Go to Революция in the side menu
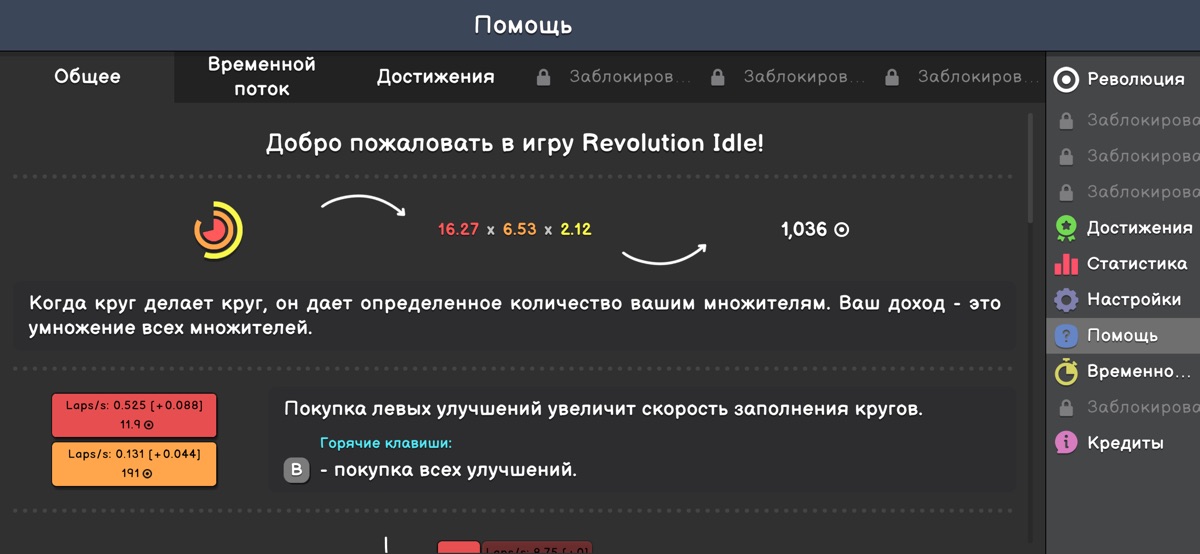1200x554 pixels. click(1123, 80)
